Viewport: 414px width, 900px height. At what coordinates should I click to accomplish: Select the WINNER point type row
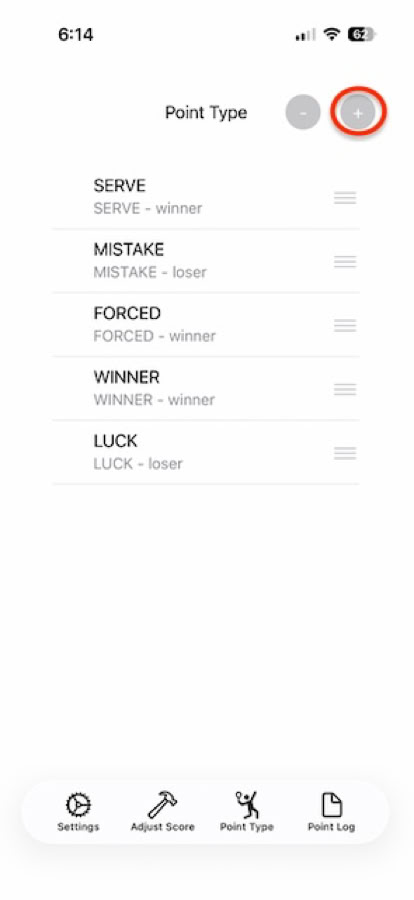point(206,389)
